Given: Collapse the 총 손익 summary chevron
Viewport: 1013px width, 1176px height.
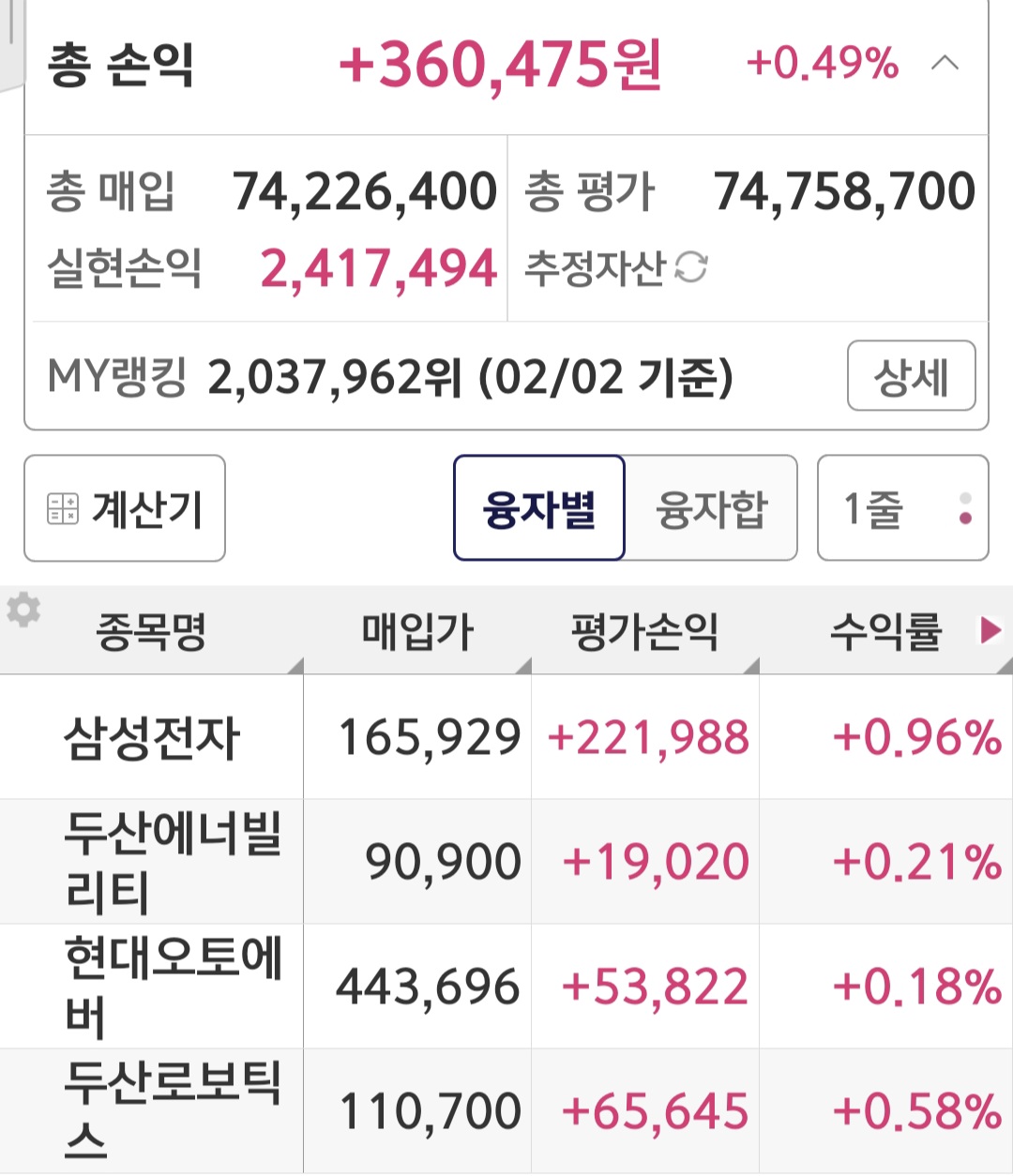Looking at the screenshot, I should pos(945,64).
